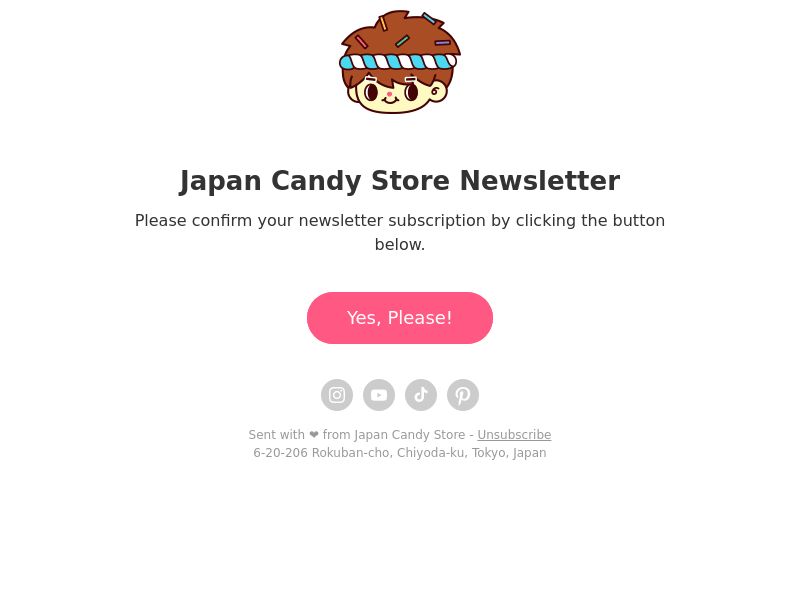Confirm subscription with Yes, Please! button
The height and width of the screenshot is (600, 800).
pyautogui.click(x=400, y=318)
